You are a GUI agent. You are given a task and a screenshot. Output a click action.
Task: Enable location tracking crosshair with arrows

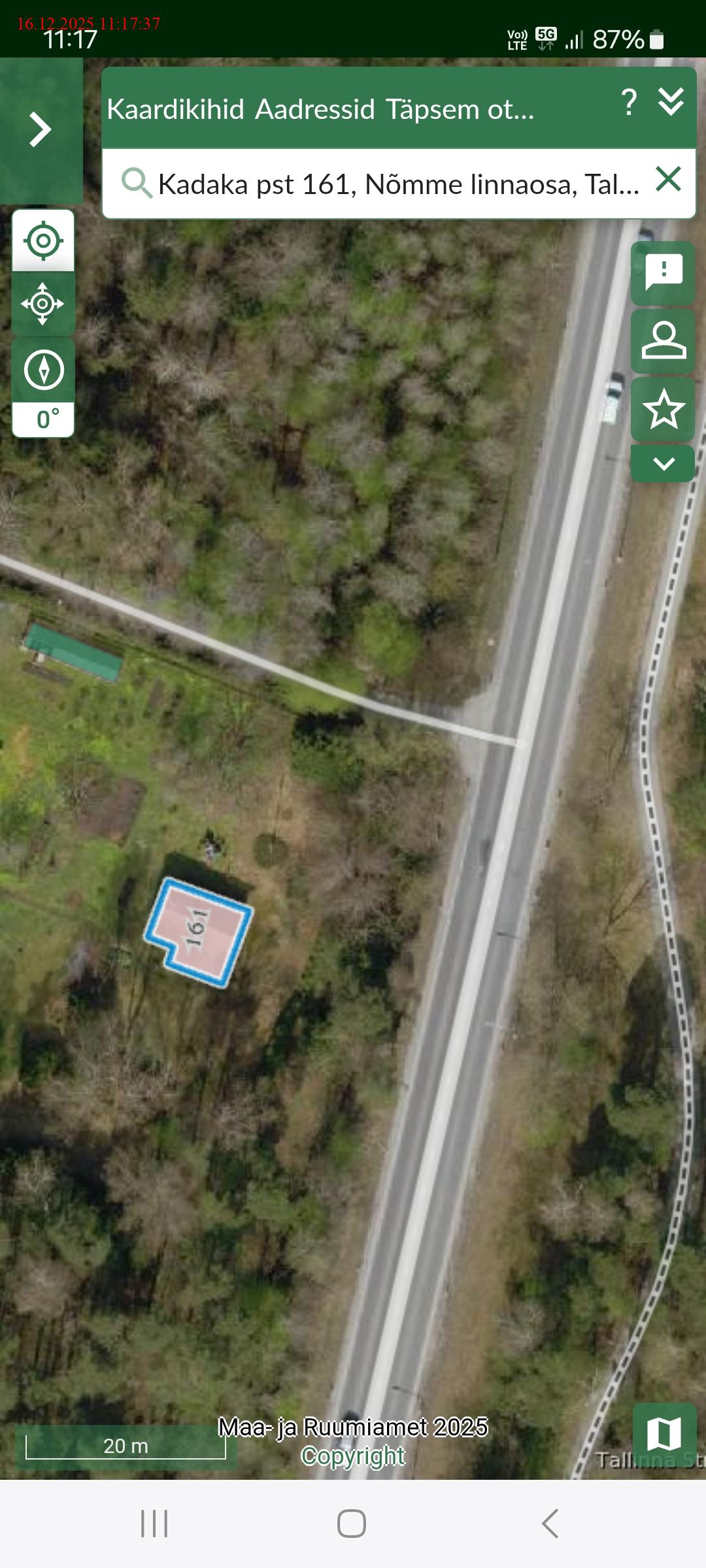click(43, 304)
